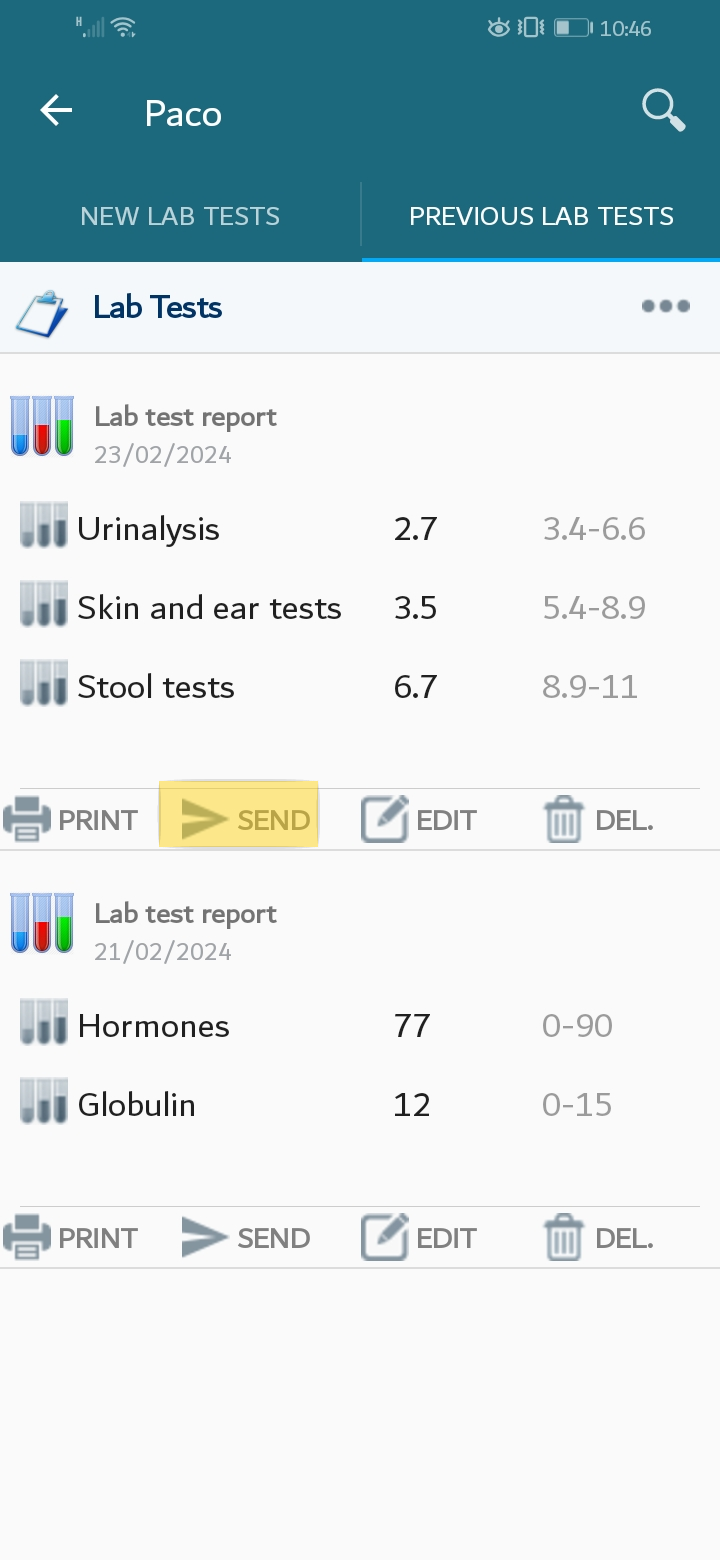Print the 23/02/2024 lab test report
The image size is (720, 1560).
pyautogui.click(x=71, y=820)
